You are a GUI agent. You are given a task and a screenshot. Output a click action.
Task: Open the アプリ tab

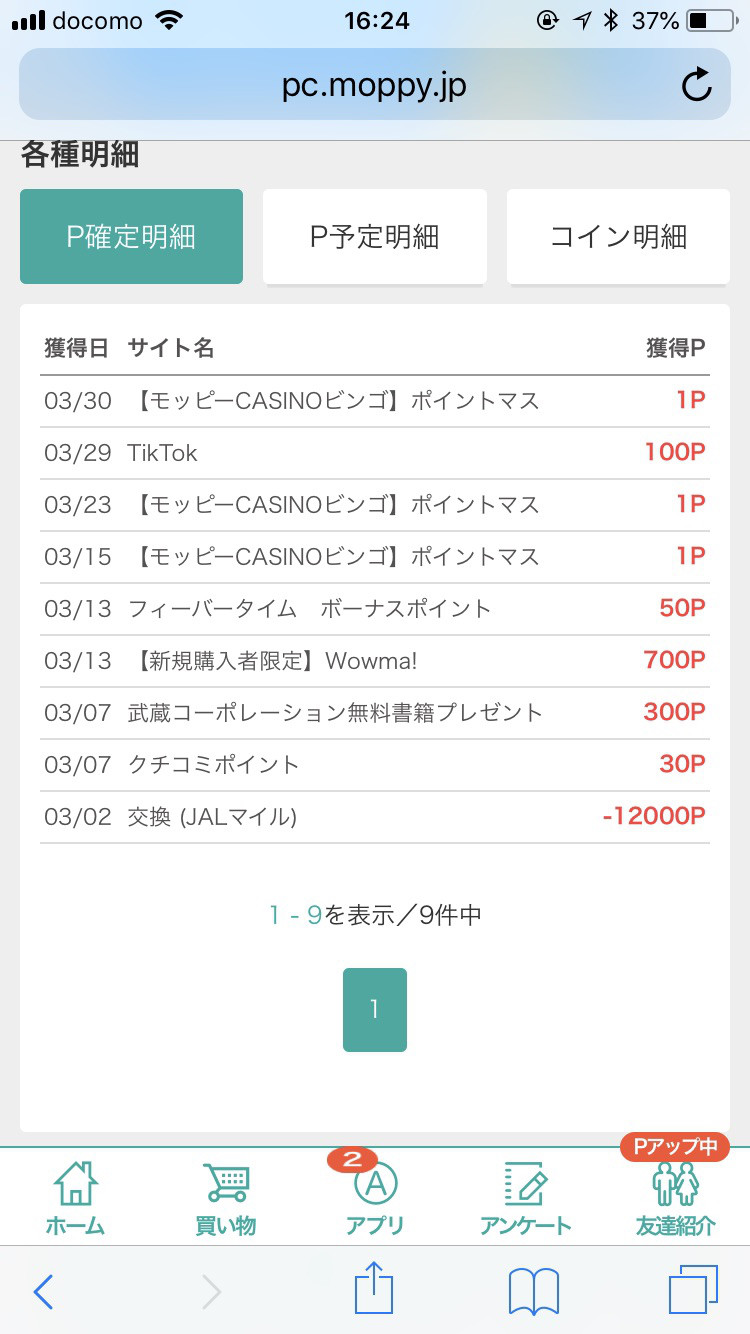375,1197
